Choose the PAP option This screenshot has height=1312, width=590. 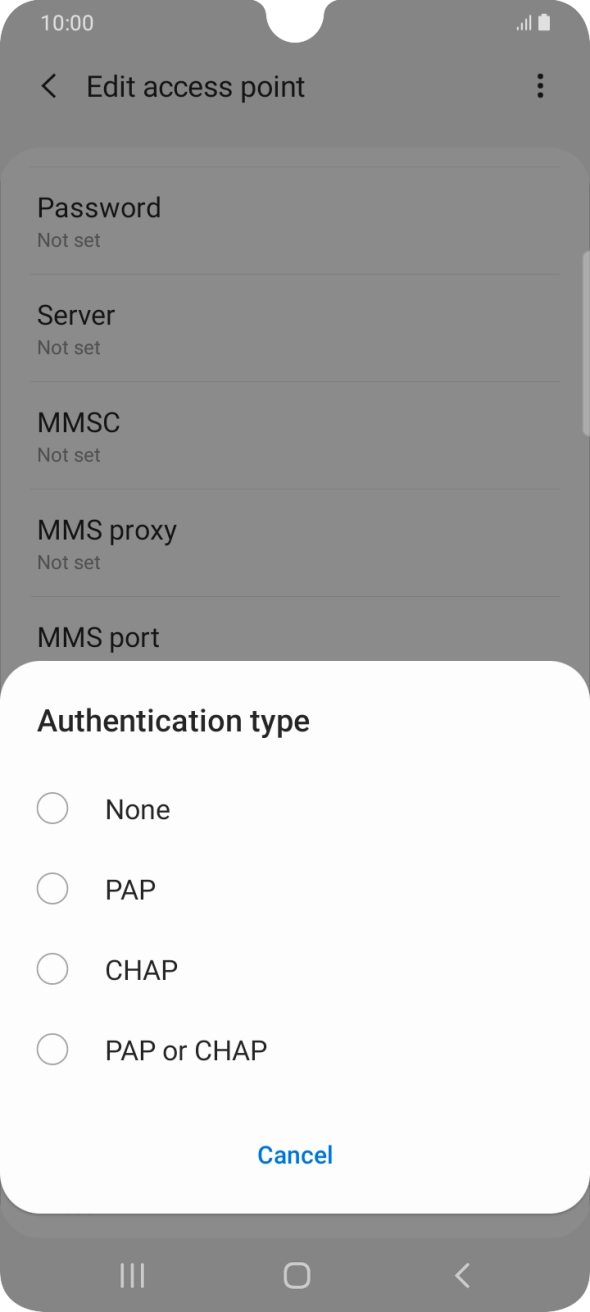pos(295,889)
